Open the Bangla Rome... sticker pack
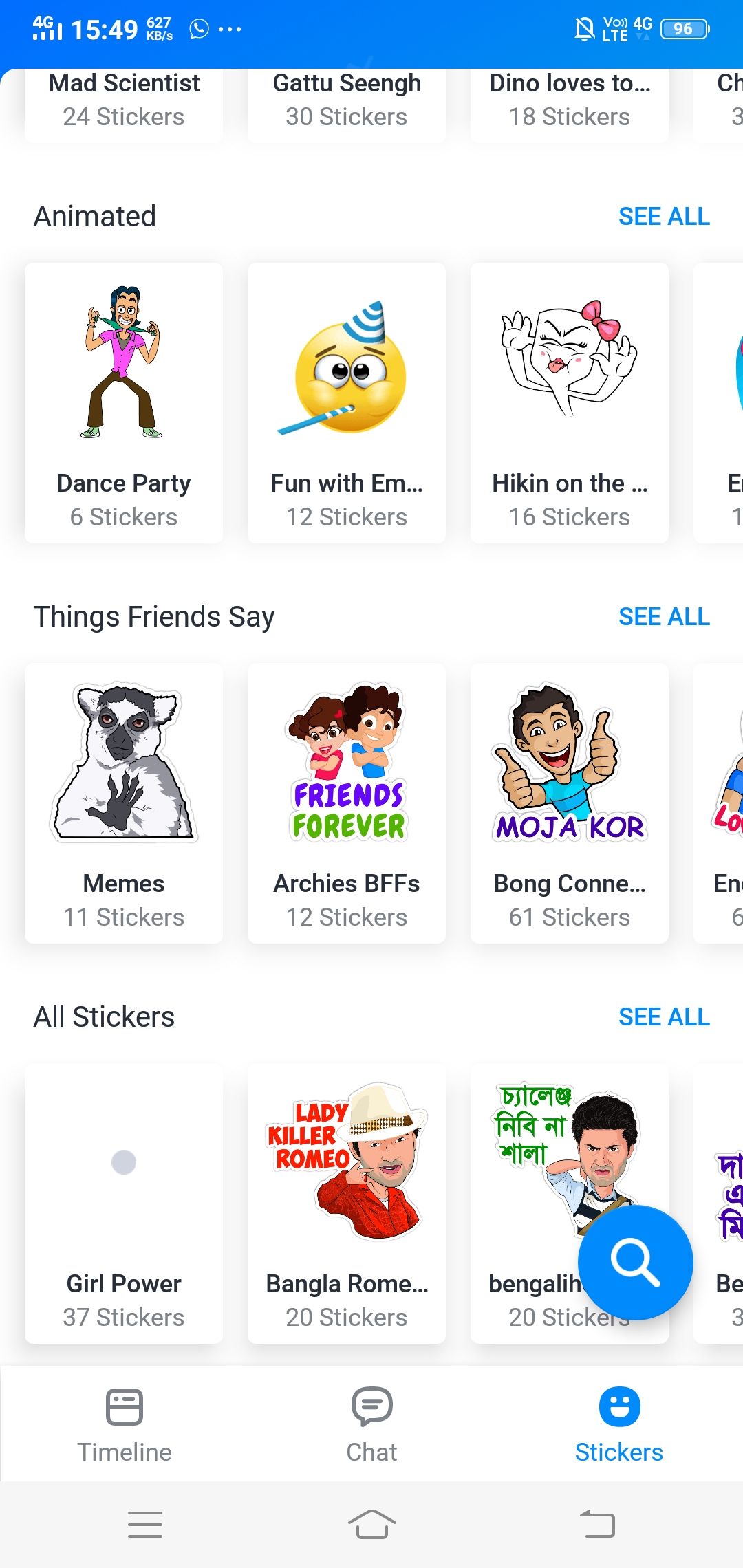Viewport: 743px width, 1568px height. [x=347, y=1203]
